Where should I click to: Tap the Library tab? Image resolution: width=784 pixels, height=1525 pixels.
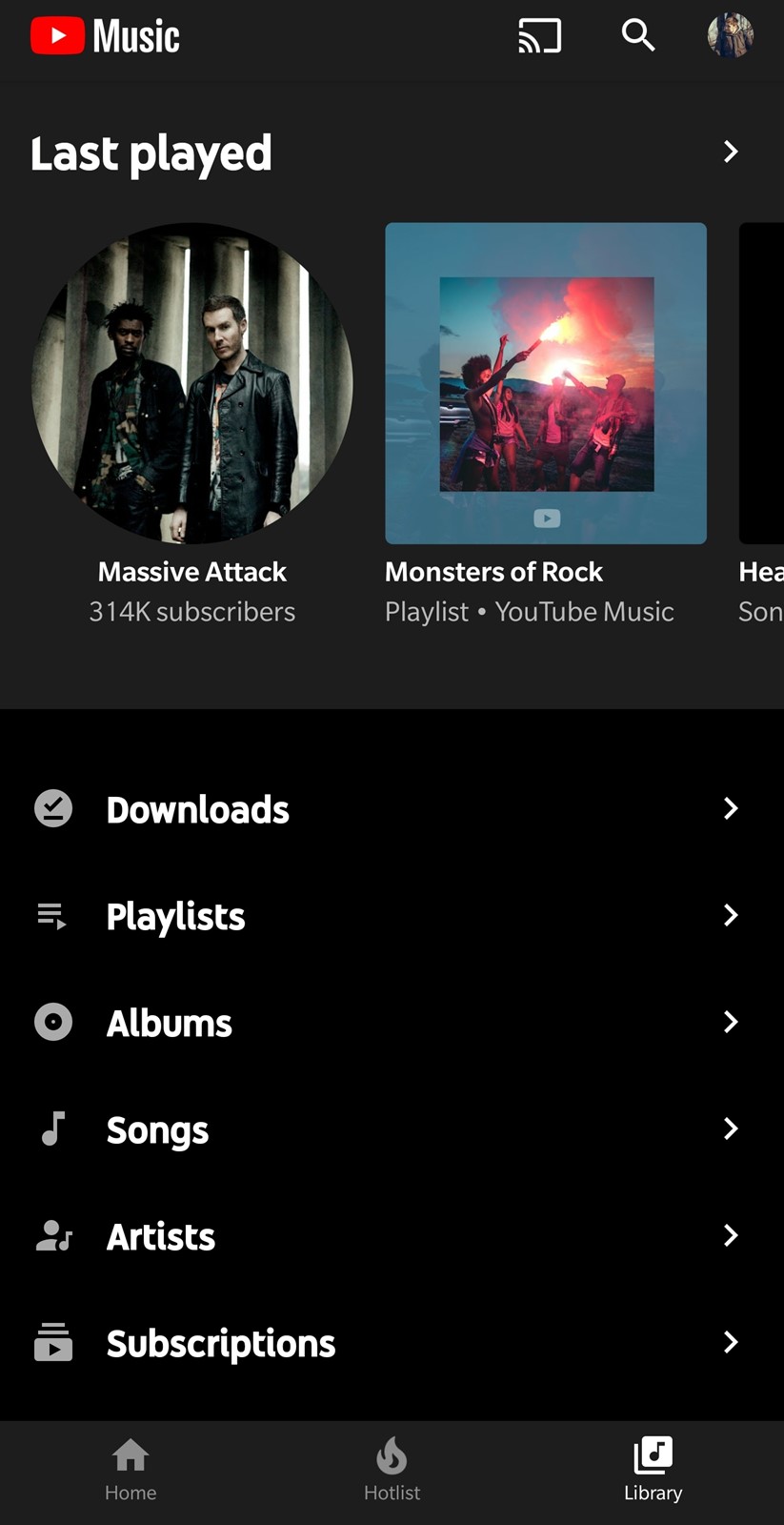pyautogui.click(x=653, y=1471)
